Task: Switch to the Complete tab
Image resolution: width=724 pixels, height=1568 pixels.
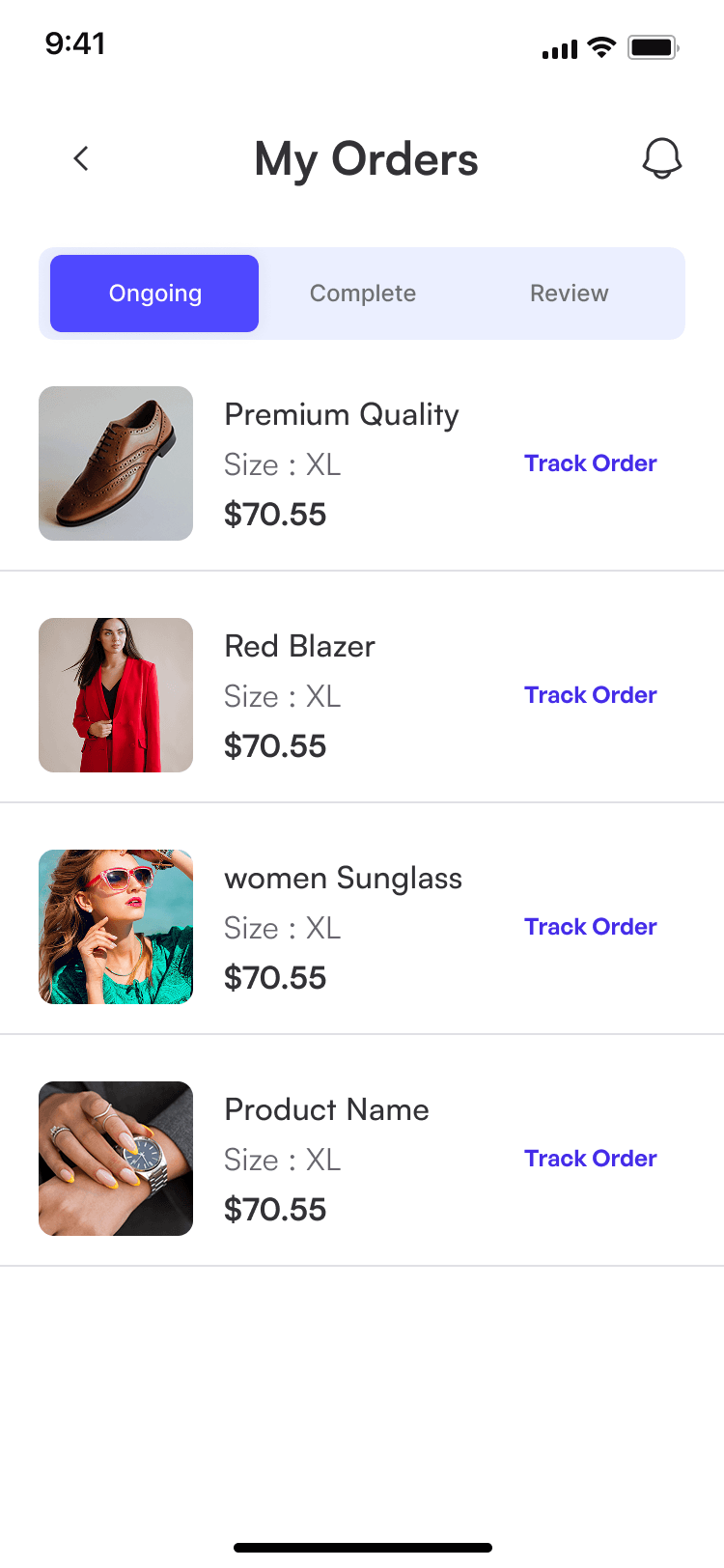Action: [x=363, y=294]
